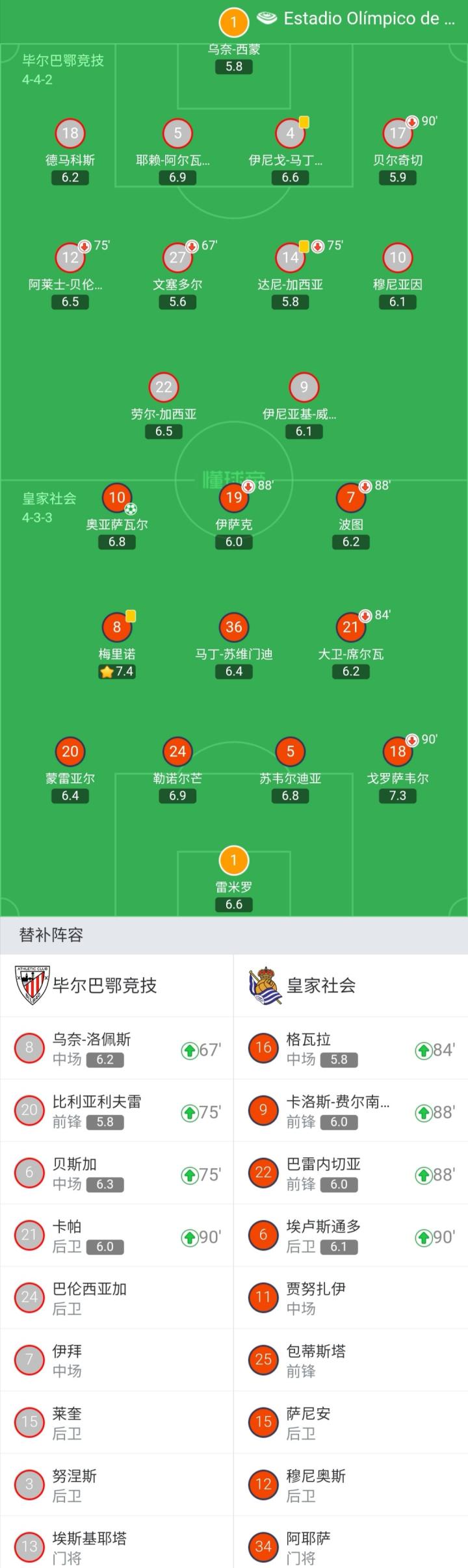Viewport: 468px width, 1568px height.
Task: Open substitute Guevara row (格瓦拉)
Action: click(x=351, y=1049)
